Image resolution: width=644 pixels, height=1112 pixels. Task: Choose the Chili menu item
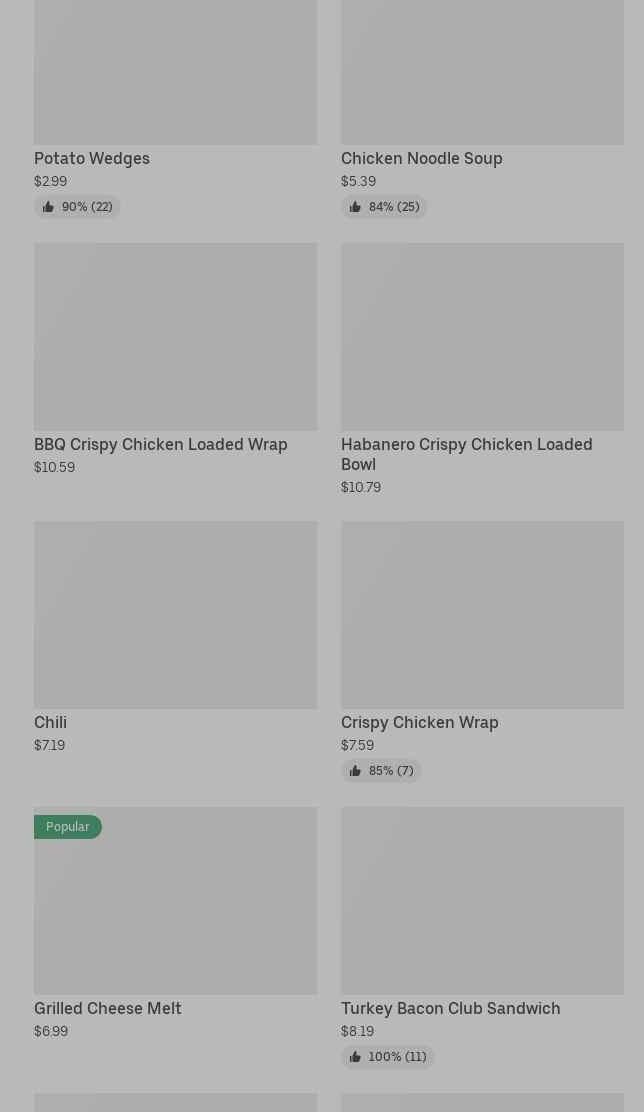175,637
